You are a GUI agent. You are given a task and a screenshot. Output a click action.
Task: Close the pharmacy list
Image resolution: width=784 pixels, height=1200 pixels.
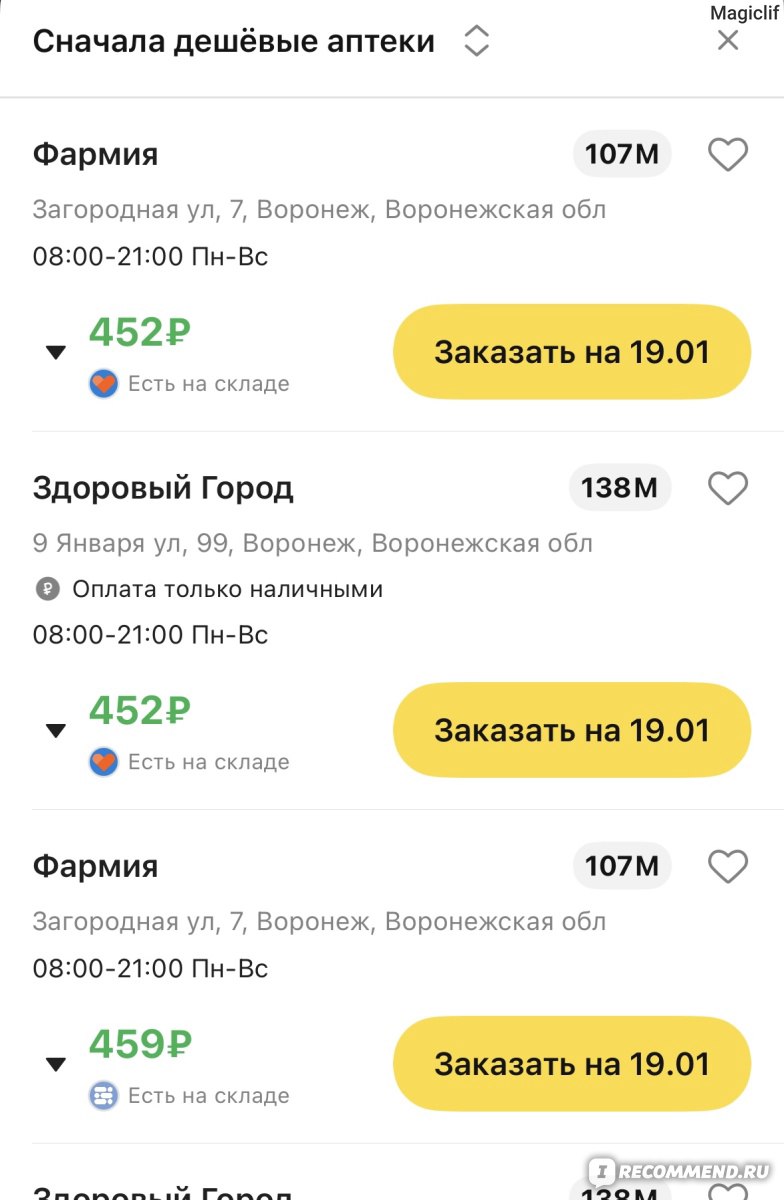728,41
